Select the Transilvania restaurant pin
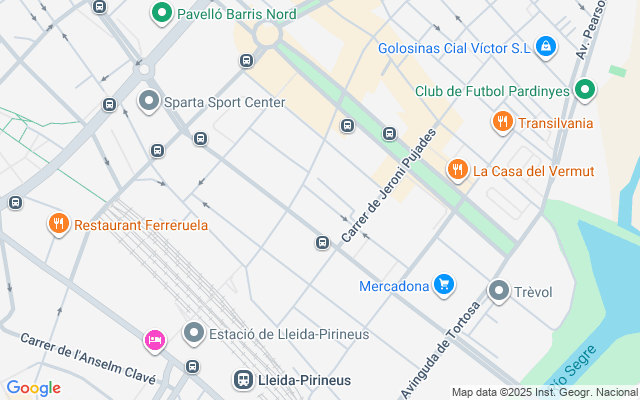This screenshot has height=400, width=640. click(x=502, y=122)
